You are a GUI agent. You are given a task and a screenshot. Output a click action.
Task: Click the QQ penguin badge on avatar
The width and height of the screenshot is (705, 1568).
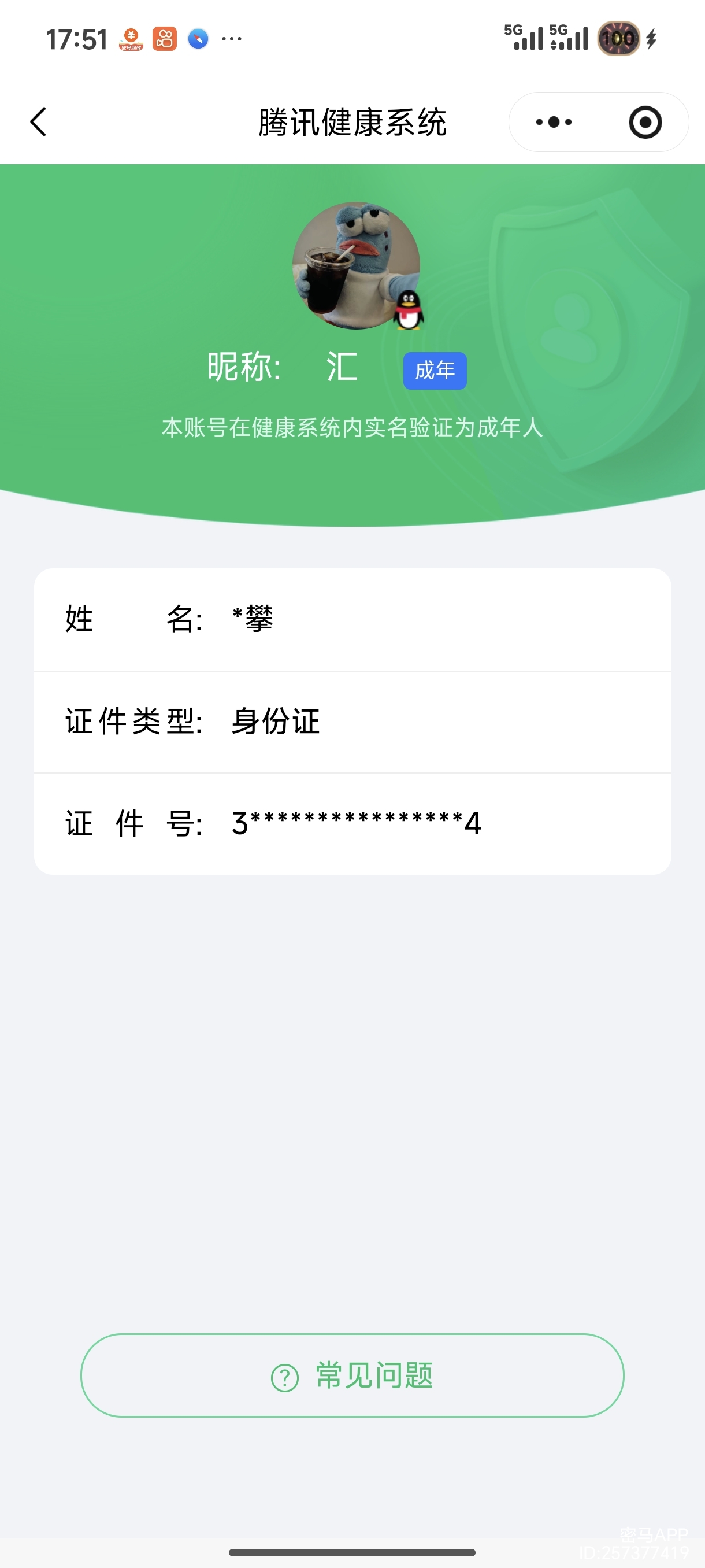point(409,310)
